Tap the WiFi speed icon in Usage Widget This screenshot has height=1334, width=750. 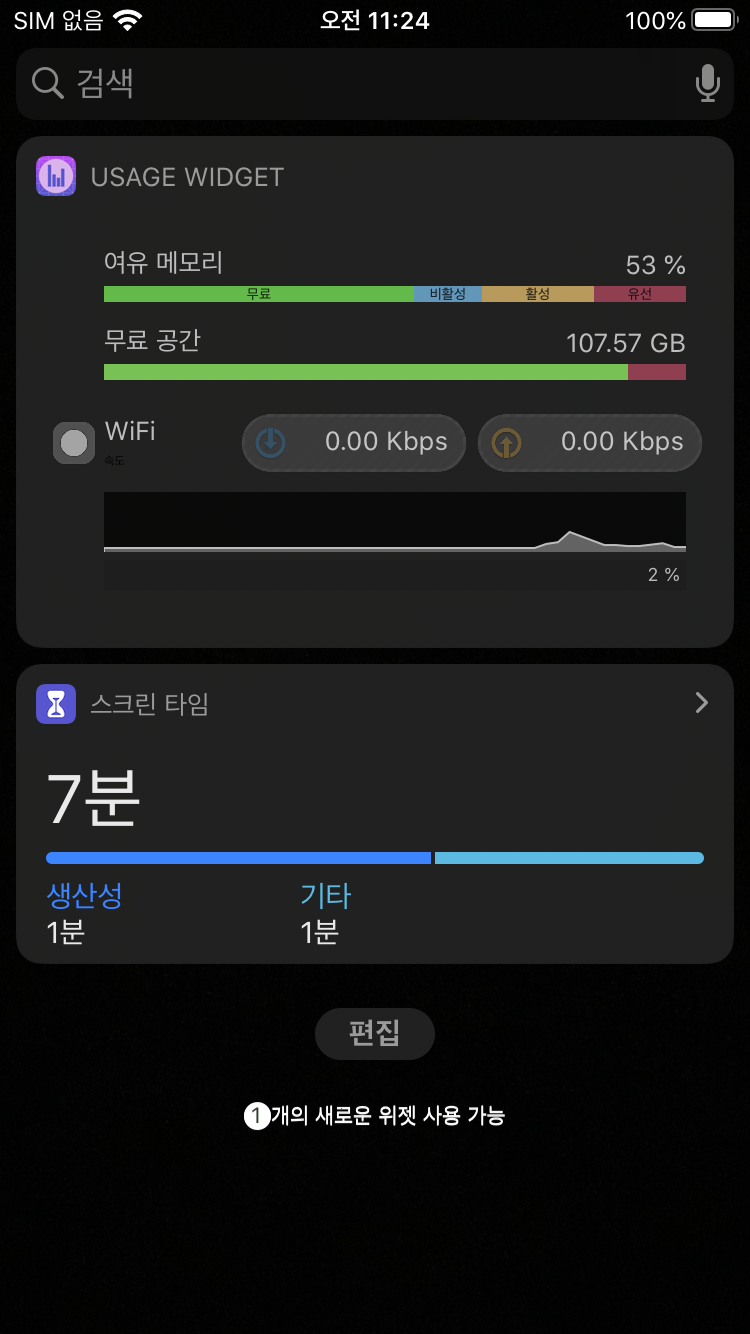(x=74, y=443)
